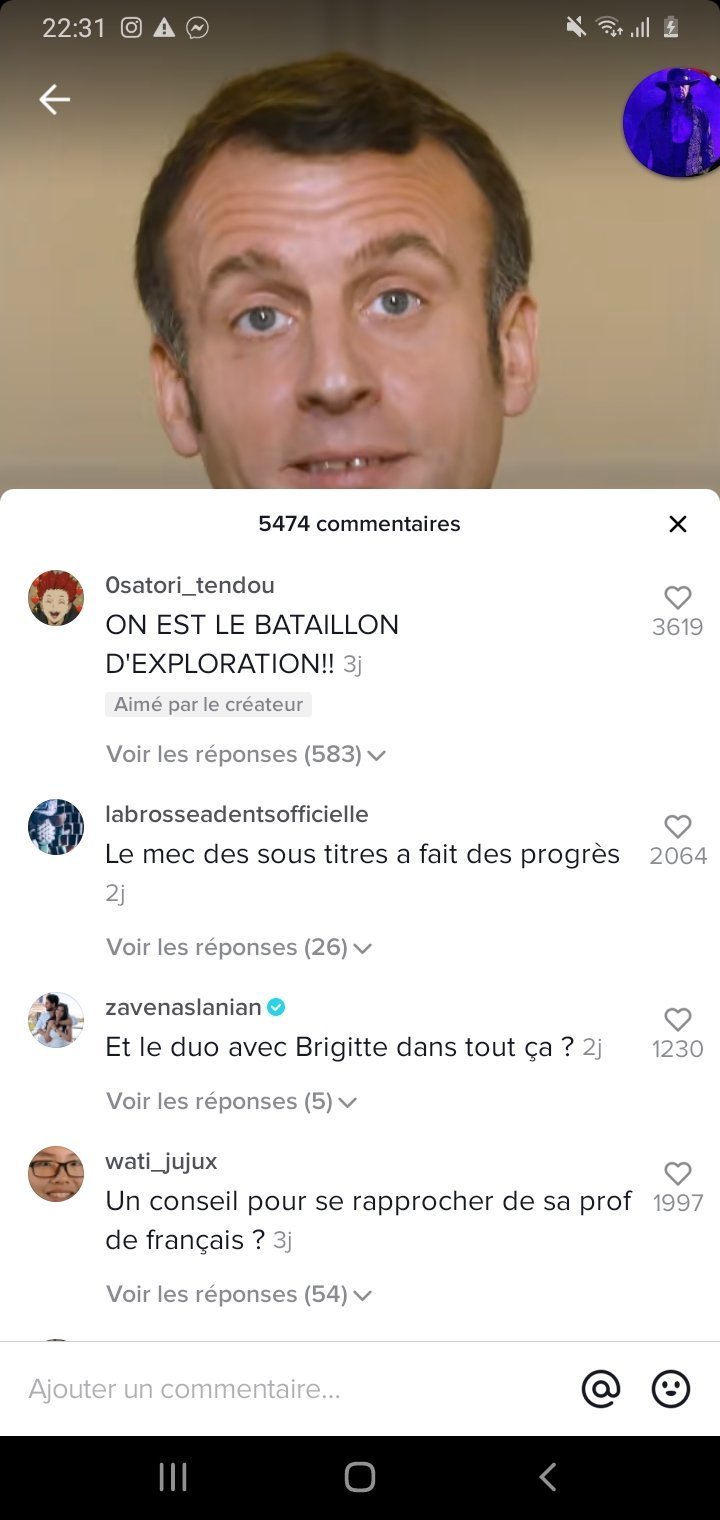Like zavenaslanian's comment about Brigitte
The width and height of the screenshot is (720, 1520).
pos(678,1020)
